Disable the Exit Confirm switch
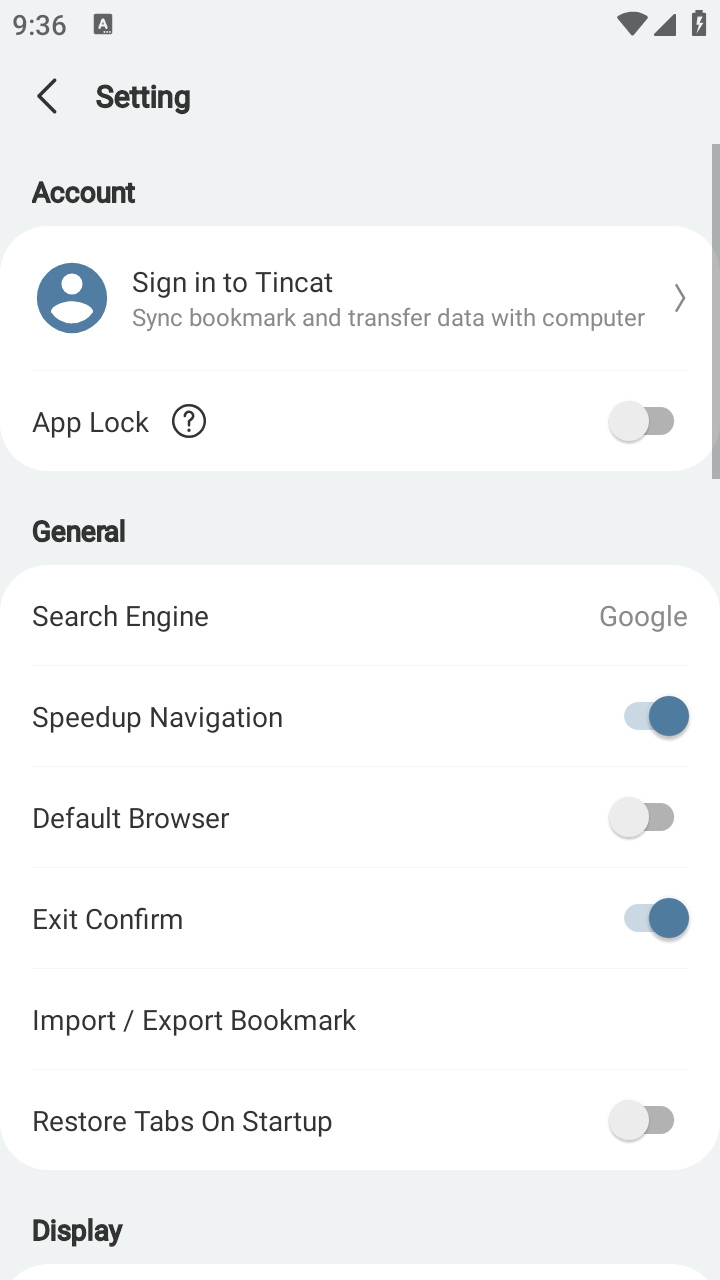720x1280 pixels. 656,919
